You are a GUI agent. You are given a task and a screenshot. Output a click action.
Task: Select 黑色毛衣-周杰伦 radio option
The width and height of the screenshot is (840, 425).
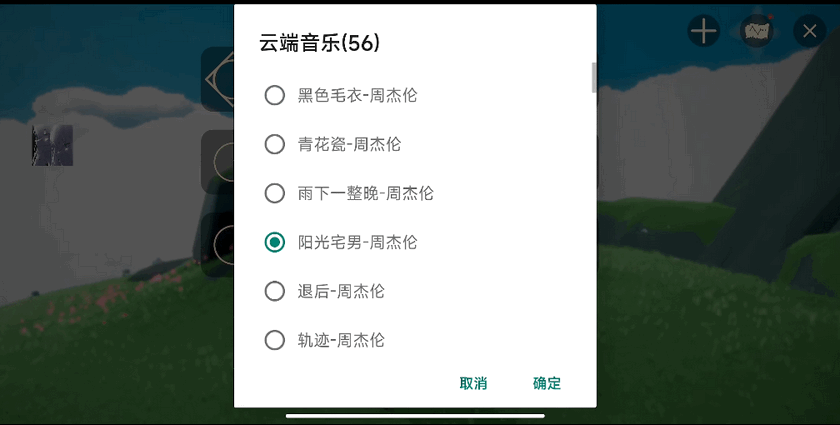coord(275,95)
